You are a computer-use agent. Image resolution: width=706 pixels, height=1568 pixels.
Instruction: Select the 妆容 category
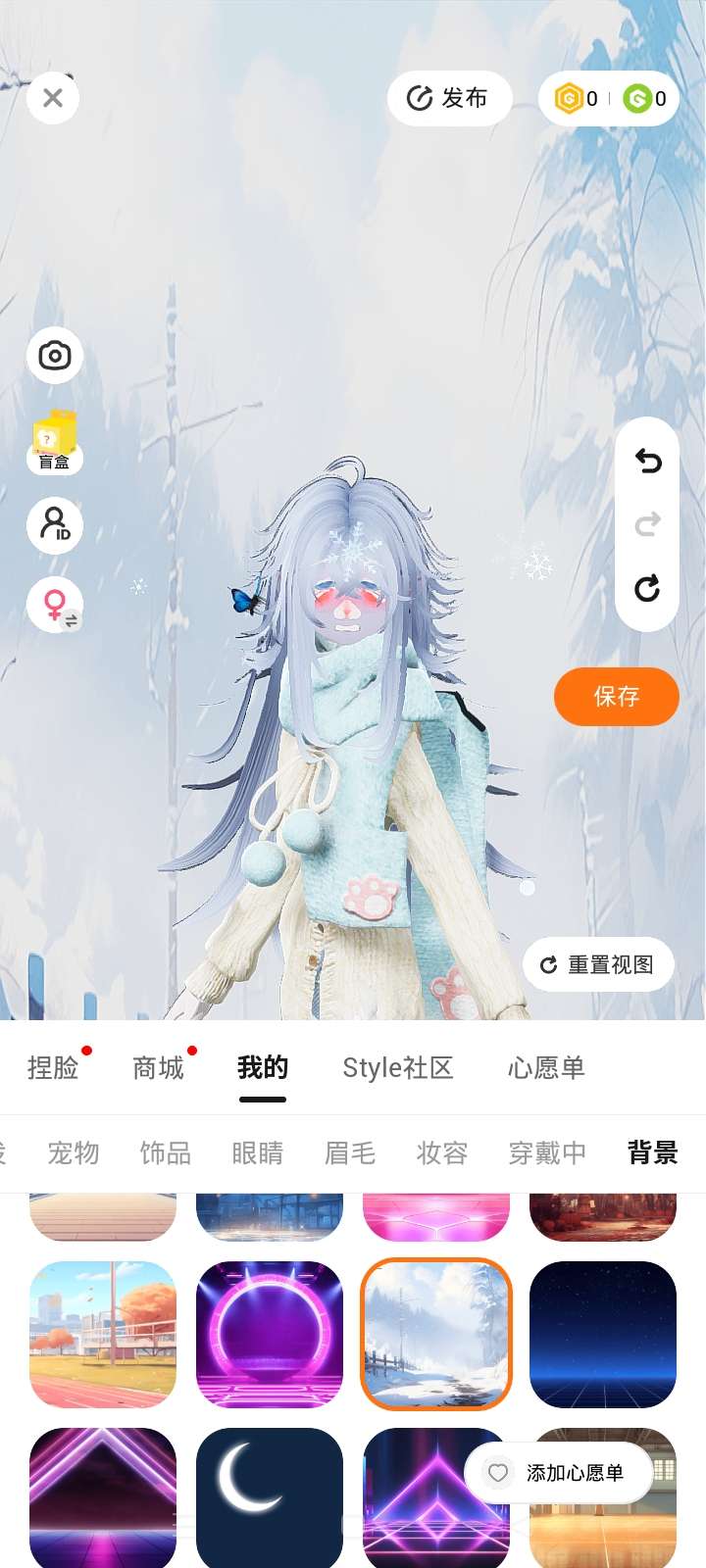click(x=442, y=1153)
